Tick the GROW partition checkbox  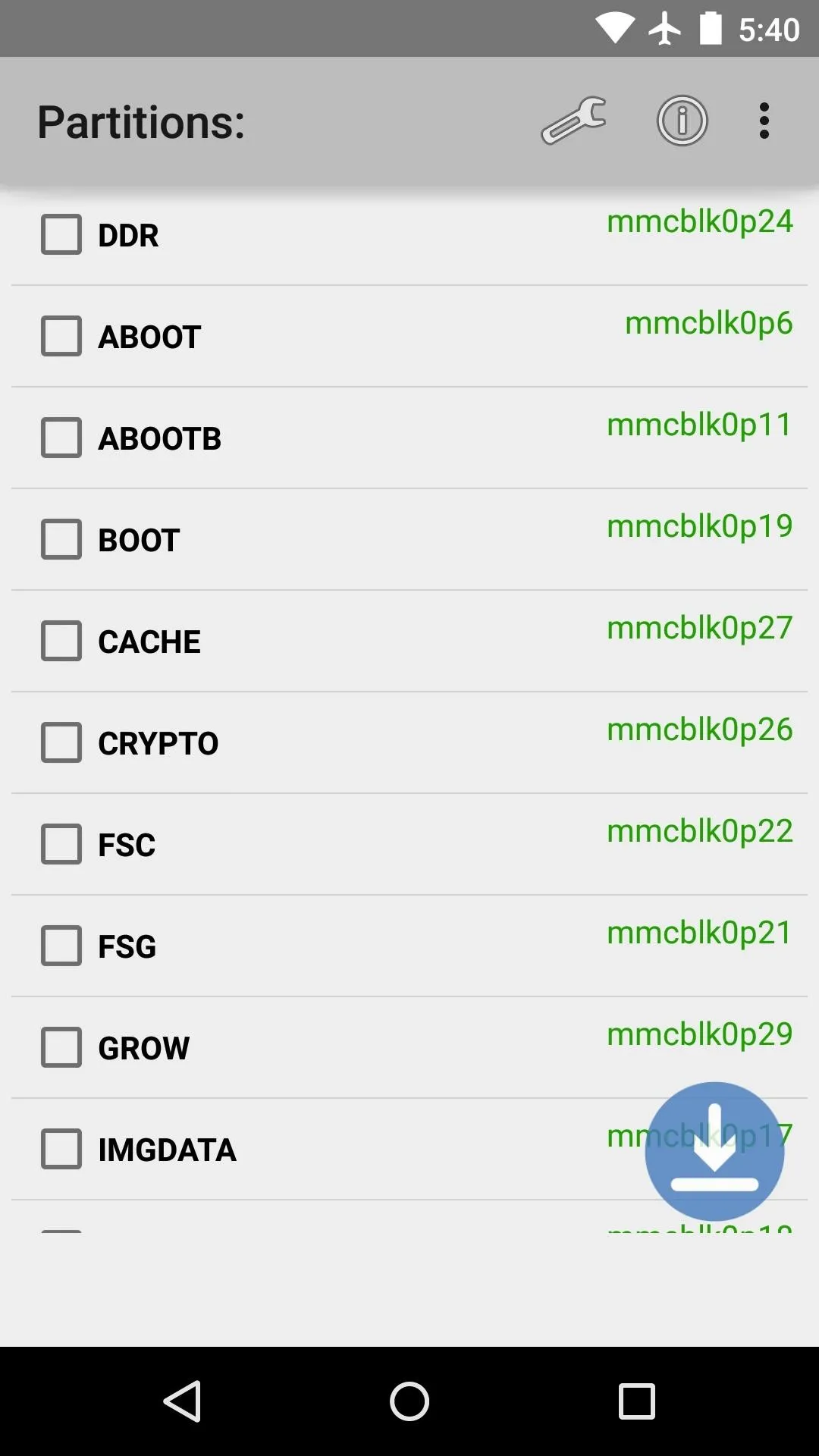[x=61, y=1047]
